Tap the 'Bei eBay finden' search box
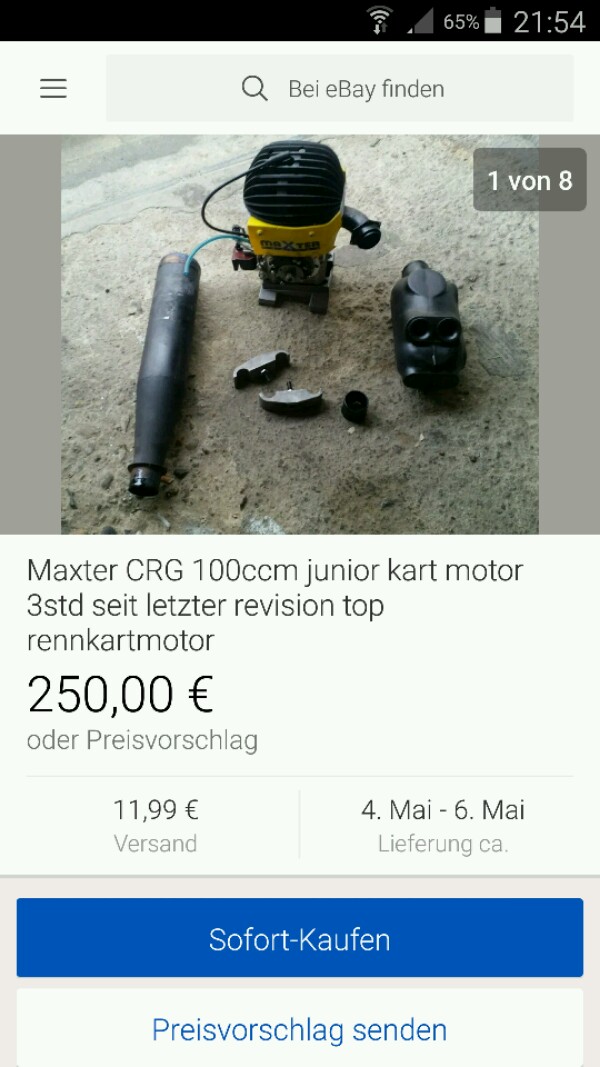The height and width of the screenshot is (1067, 600). click(340, 88)
